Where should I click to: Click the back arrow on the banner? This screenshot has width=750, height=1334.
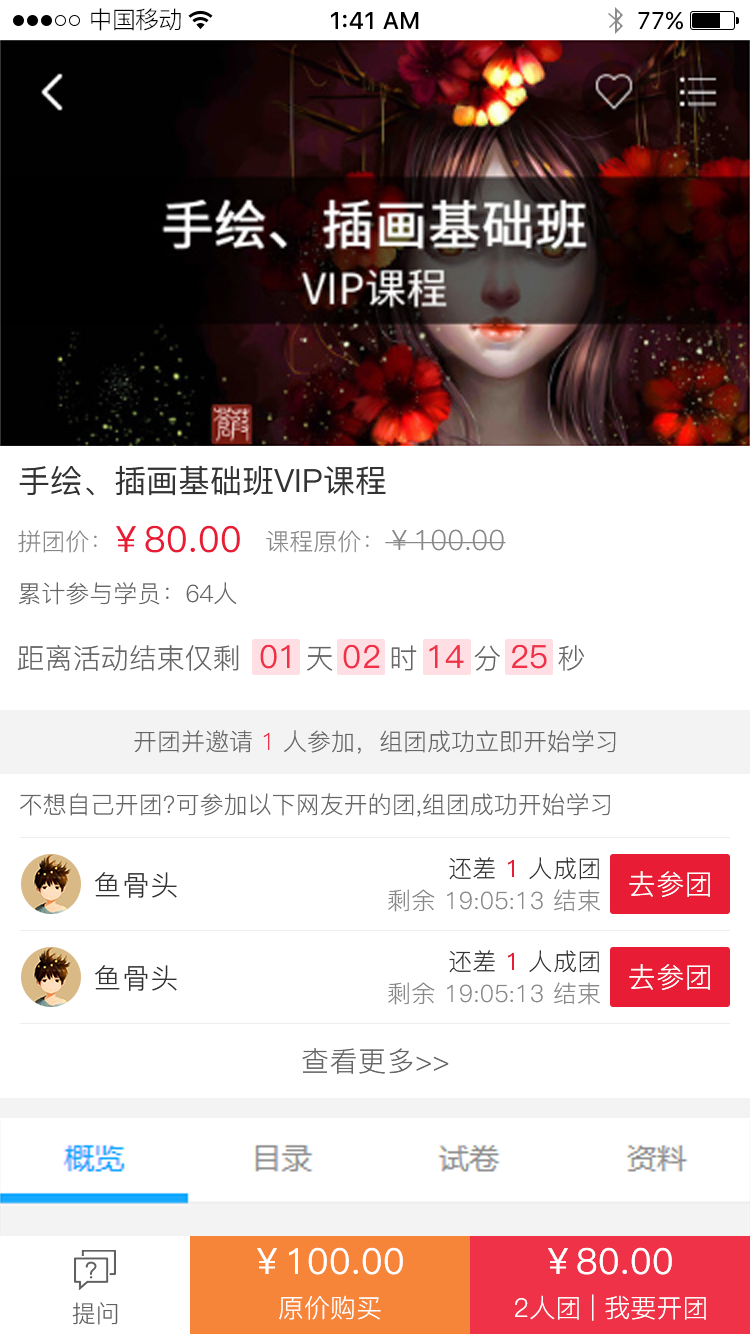click(x=51, y=91)
